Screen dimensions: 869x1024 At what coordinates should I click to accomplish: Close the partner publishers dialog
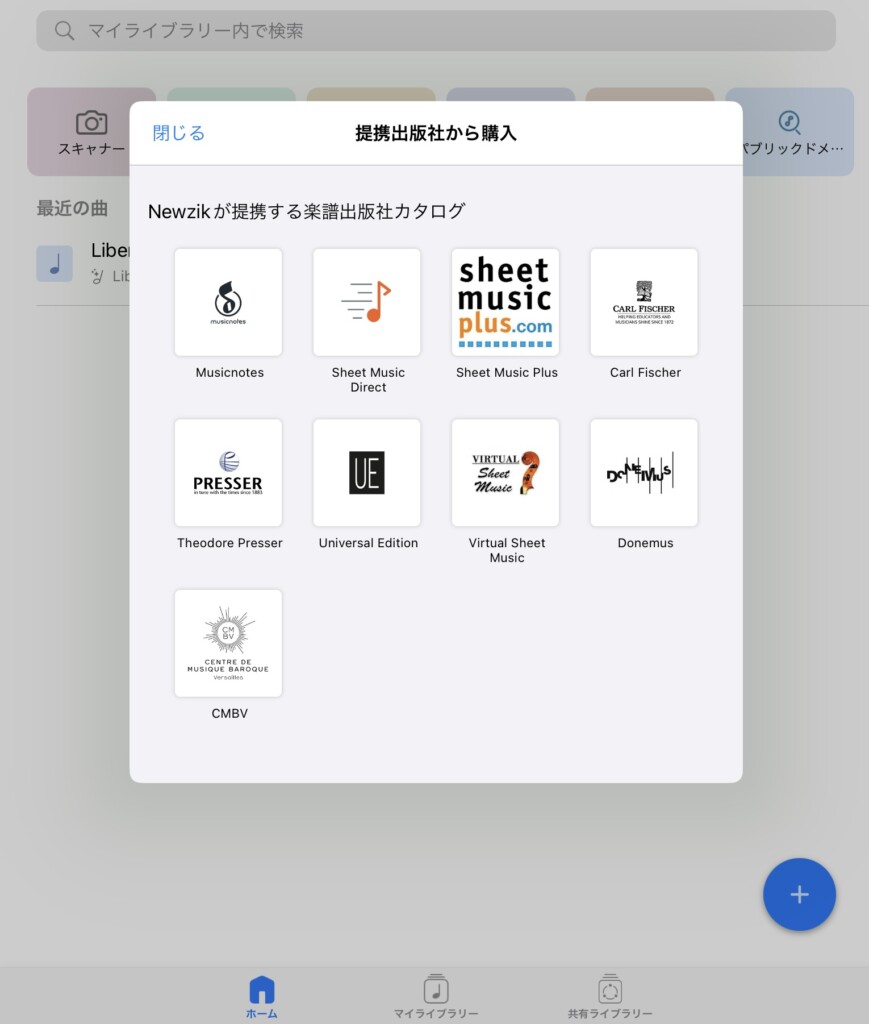[x=178, y=133]
